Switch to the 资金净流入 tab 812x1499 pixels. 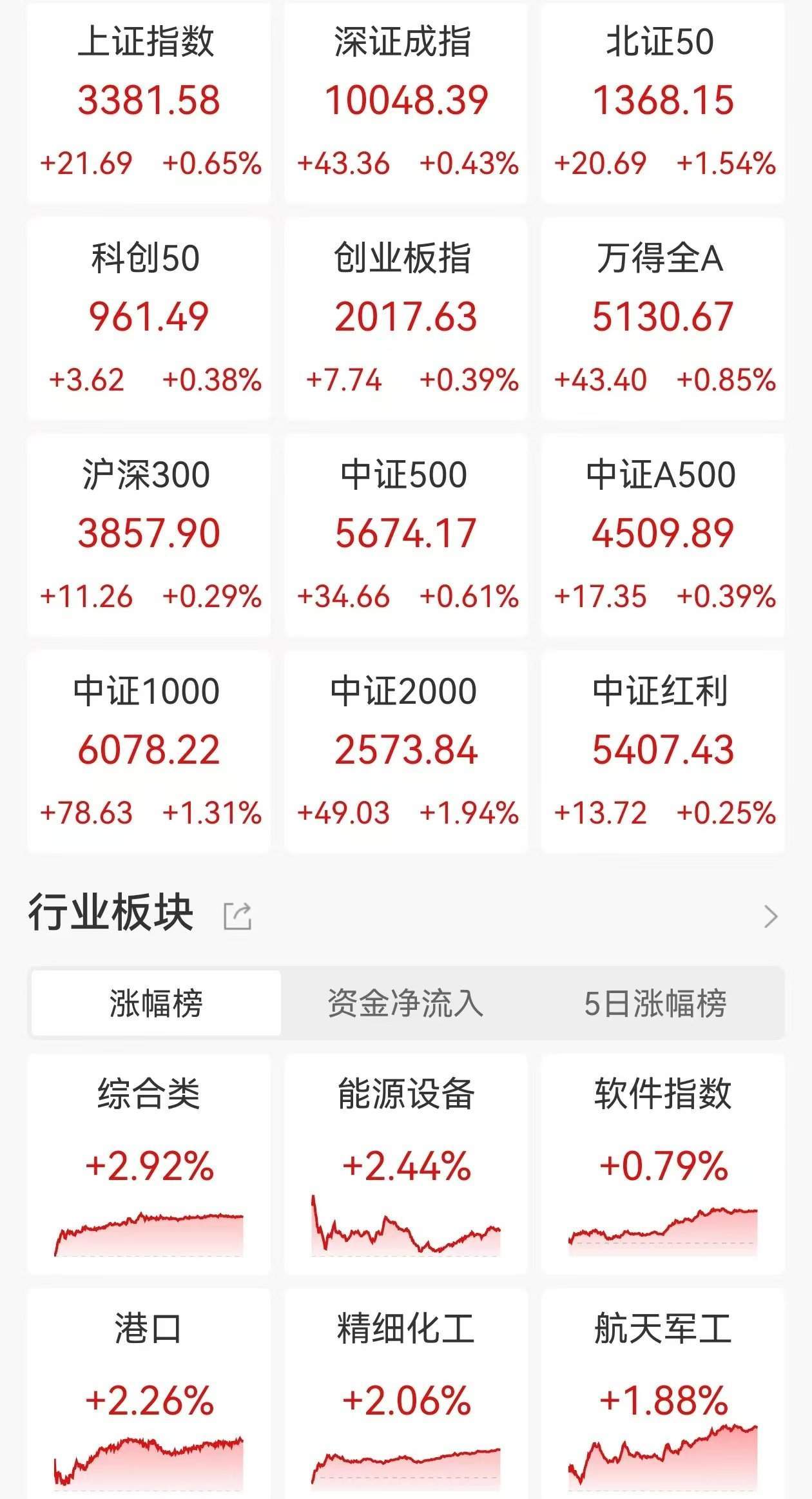click(x=405, y=1003)
